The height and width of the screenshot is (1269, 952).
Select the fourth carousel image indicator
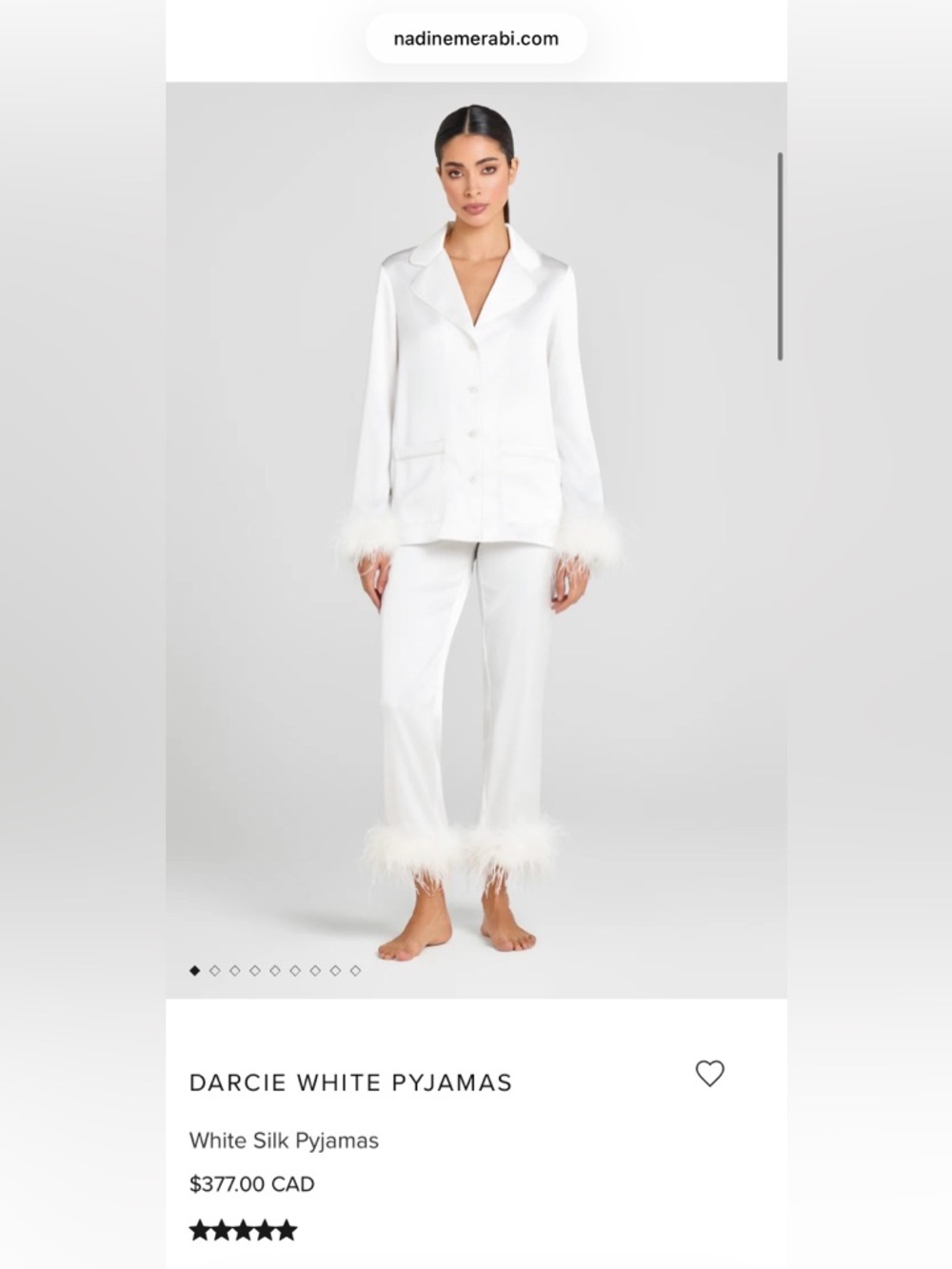point(254,970)
